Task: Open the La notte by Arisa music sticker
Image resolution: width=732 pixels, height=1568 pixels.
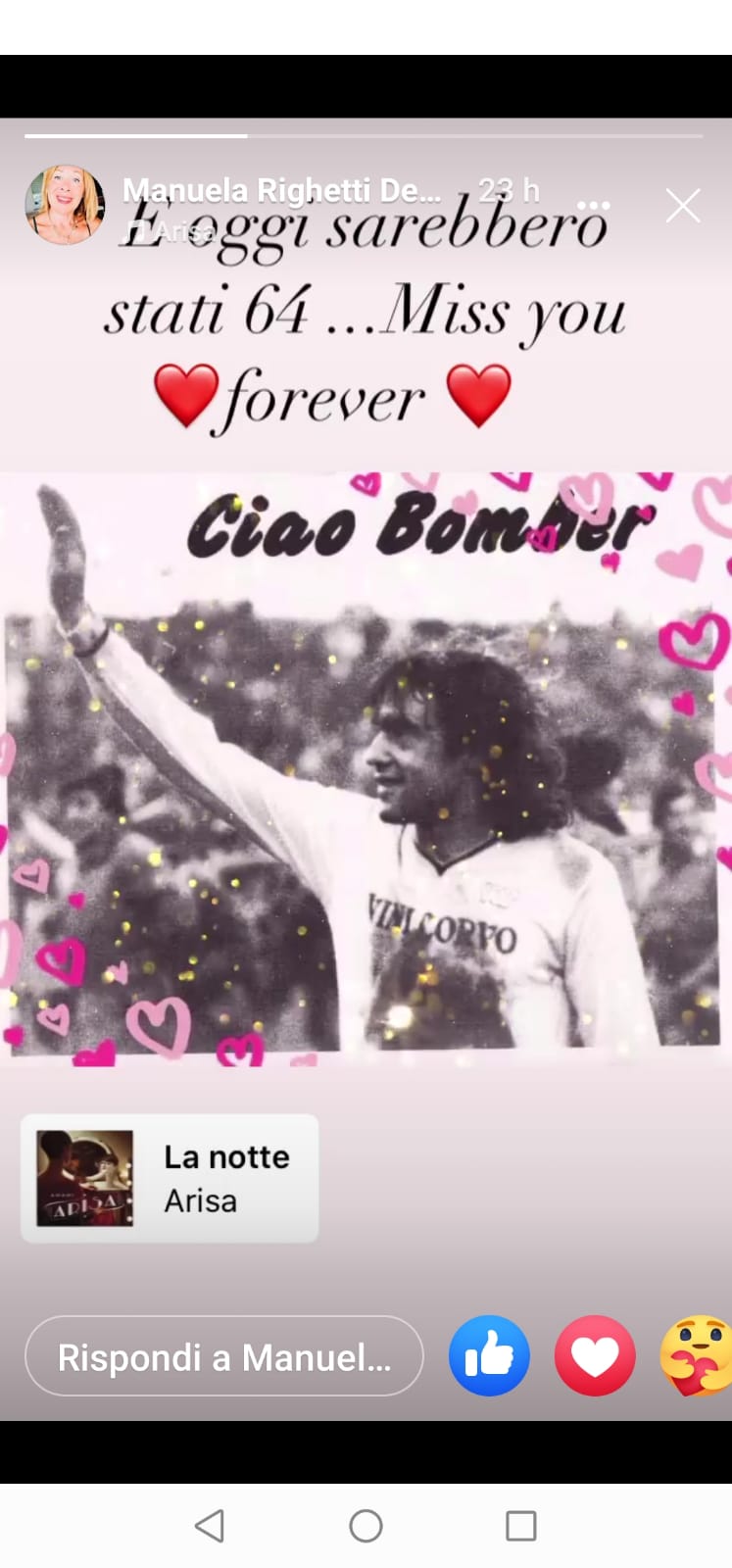Action: (170, 1178)
